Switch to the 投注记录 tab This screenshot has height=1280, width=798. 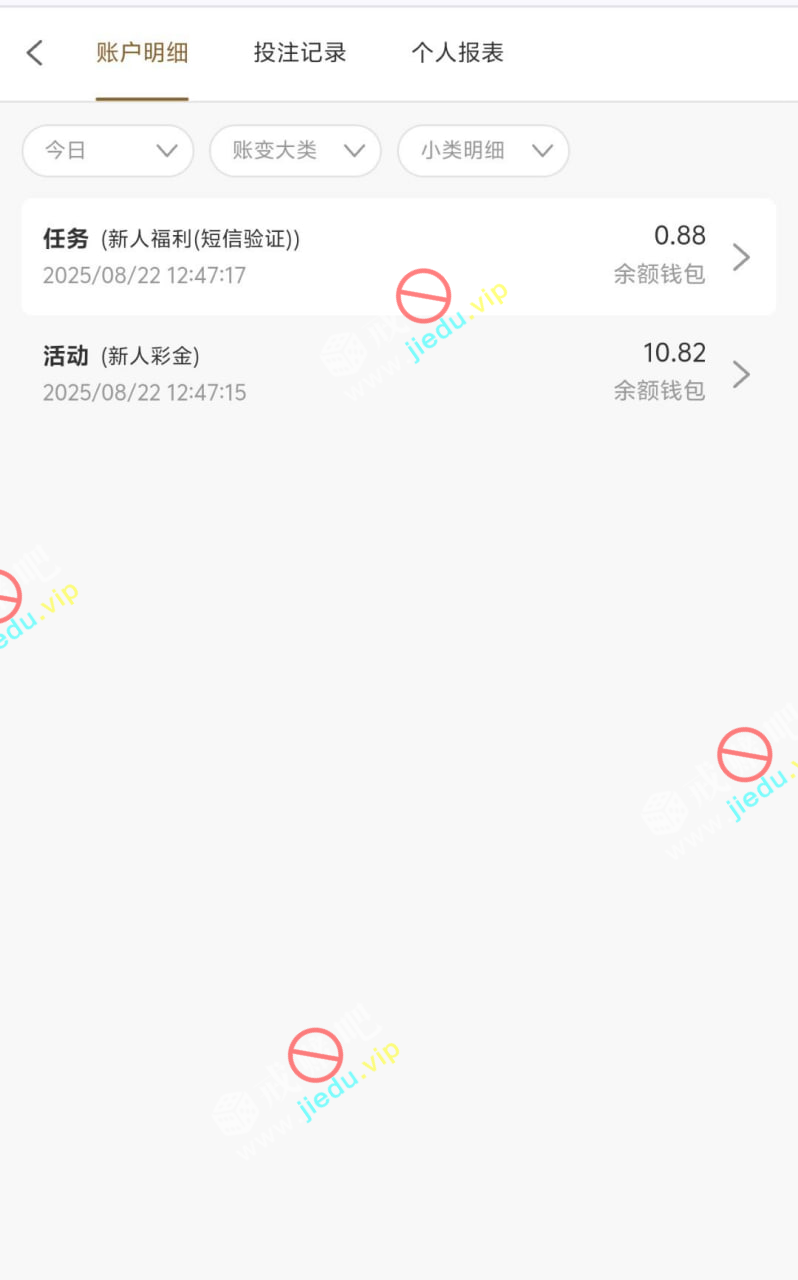[300, 53]
